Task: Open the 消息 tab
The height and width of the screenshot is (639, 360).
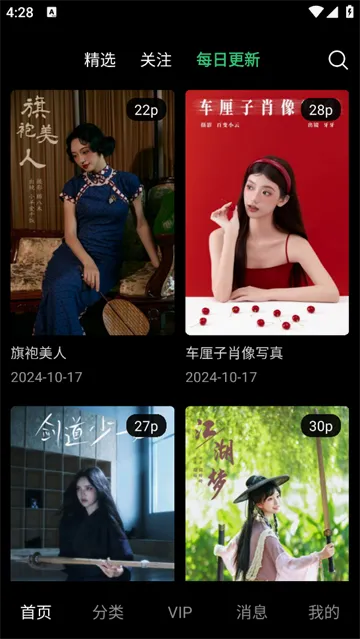Action: (252, 612)
